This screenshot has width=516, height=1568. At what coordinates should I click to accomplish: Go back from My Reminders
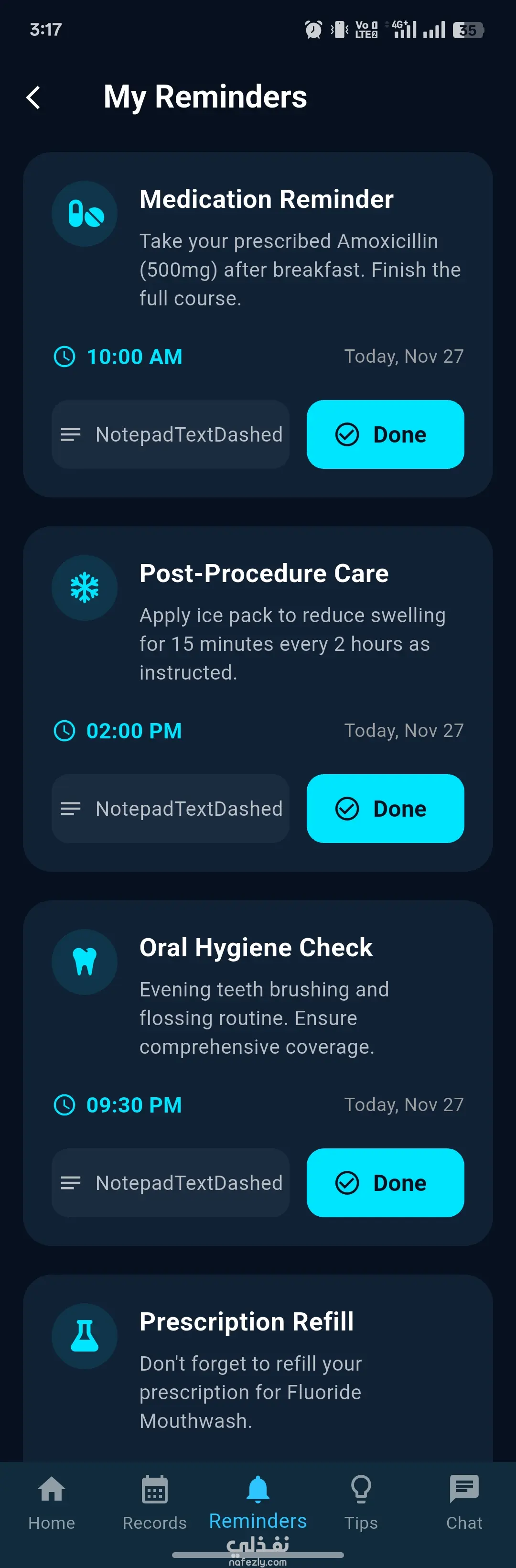pos(34,97)
